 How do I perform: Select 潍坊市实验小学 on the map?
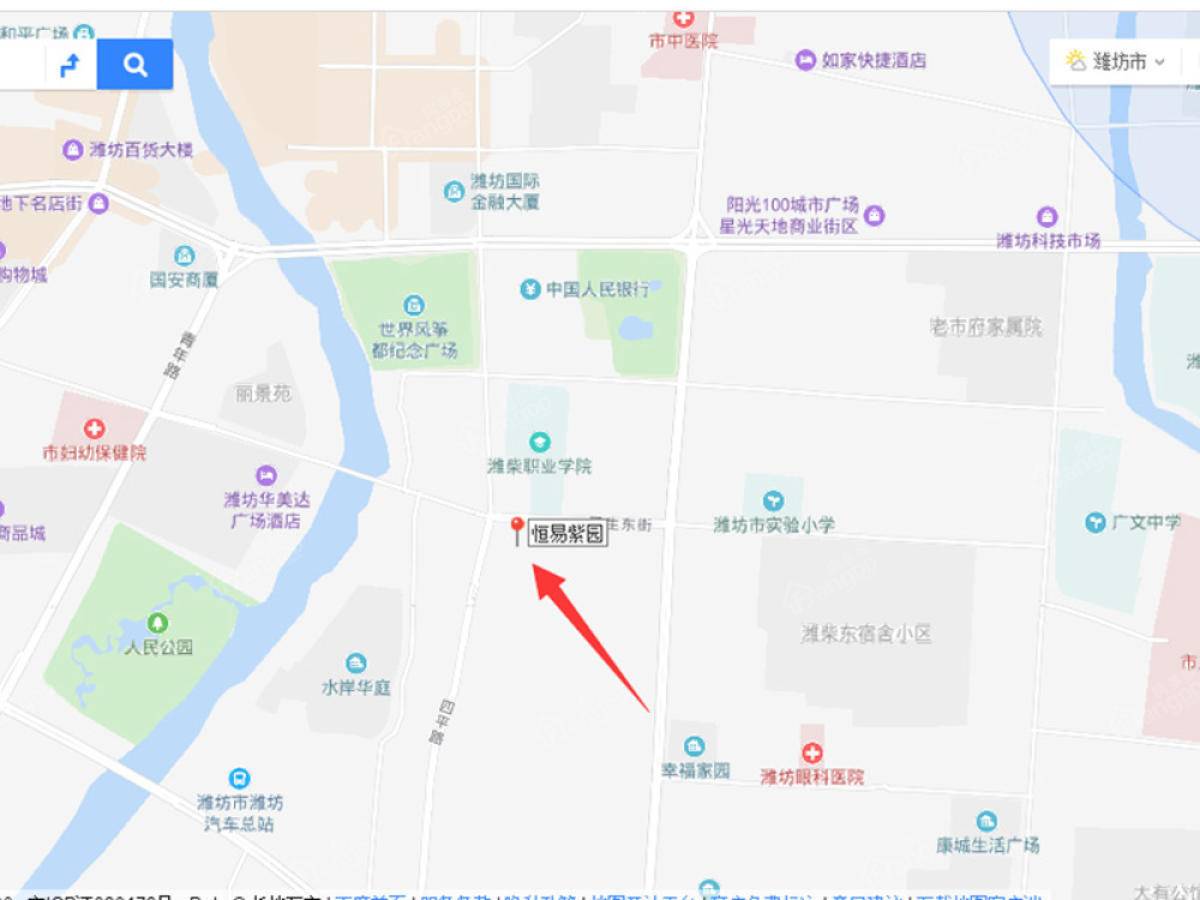point(773,501)
